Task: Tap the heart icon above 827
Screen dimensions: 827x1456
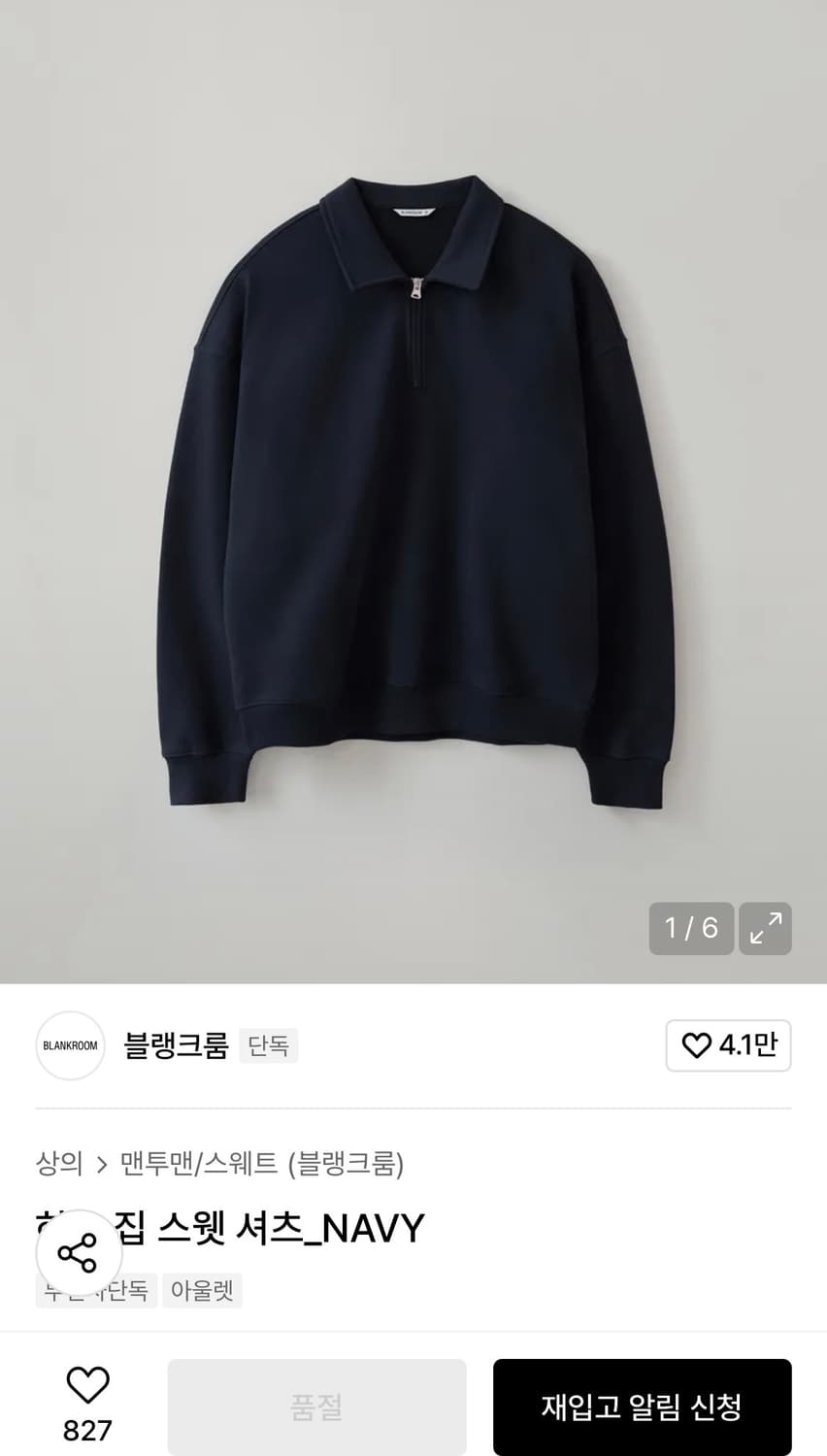Action: [87, 1385]
